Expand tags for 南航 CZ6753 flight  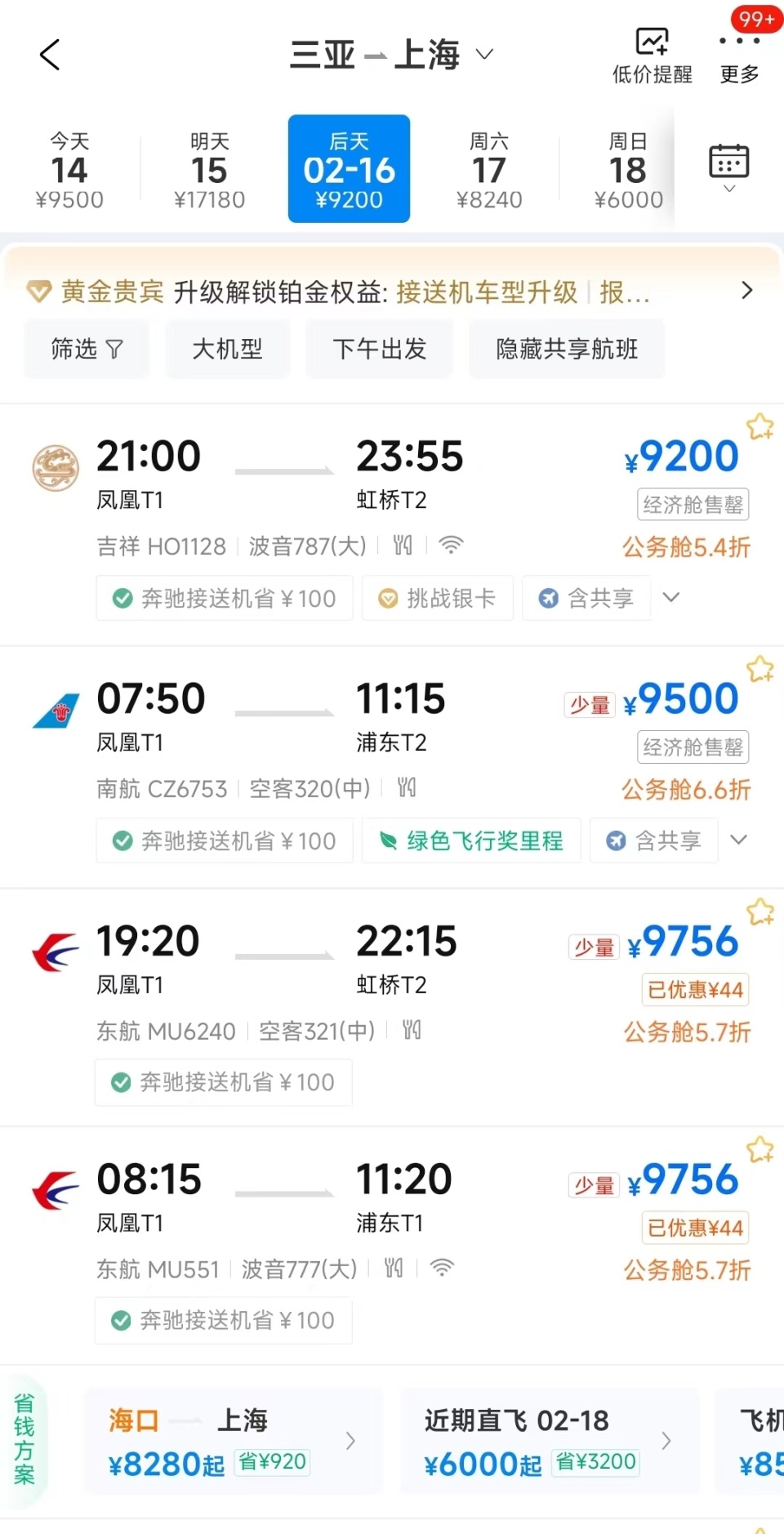(738, 840)
